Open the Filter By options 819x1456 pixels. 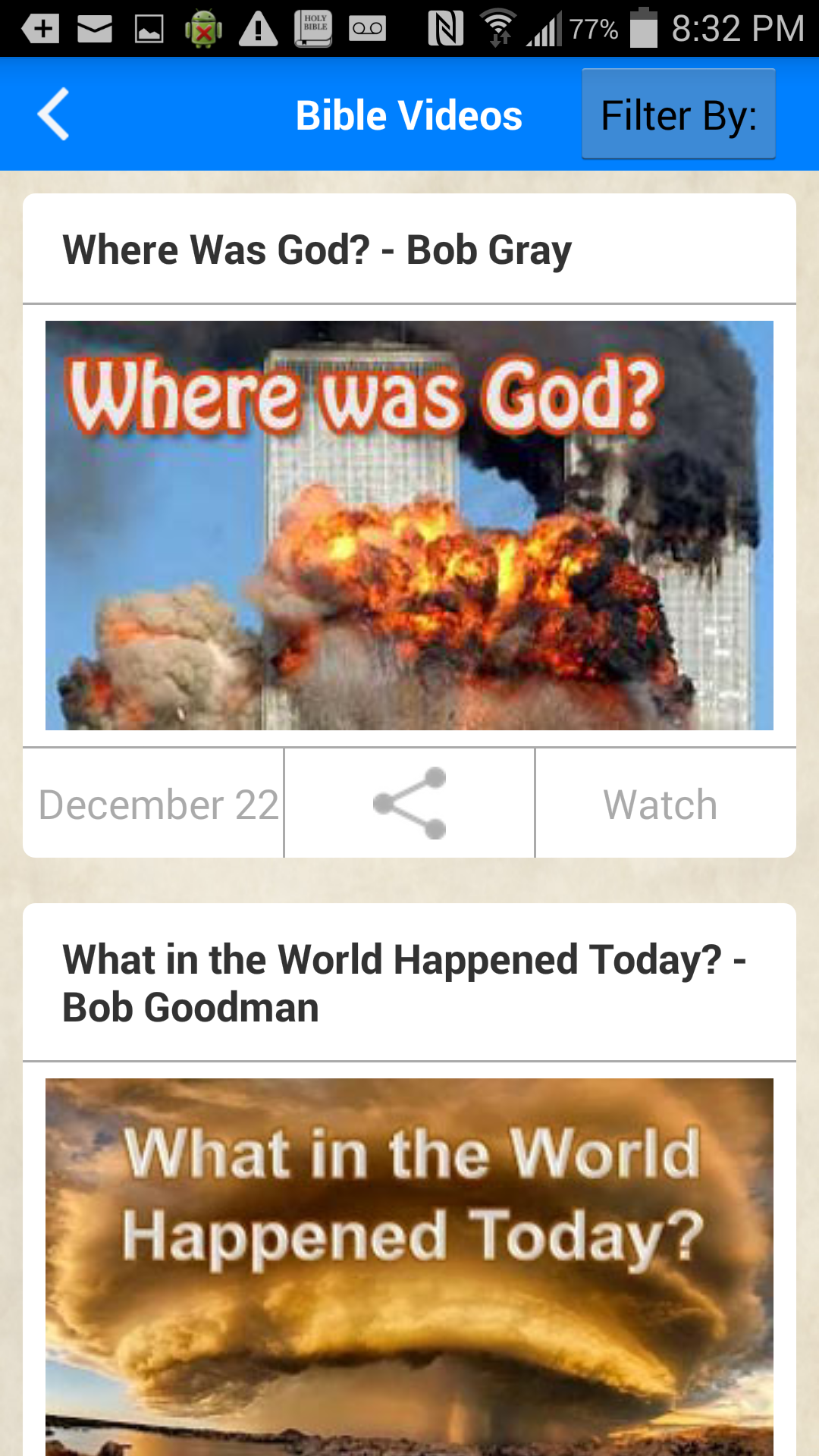678,114
